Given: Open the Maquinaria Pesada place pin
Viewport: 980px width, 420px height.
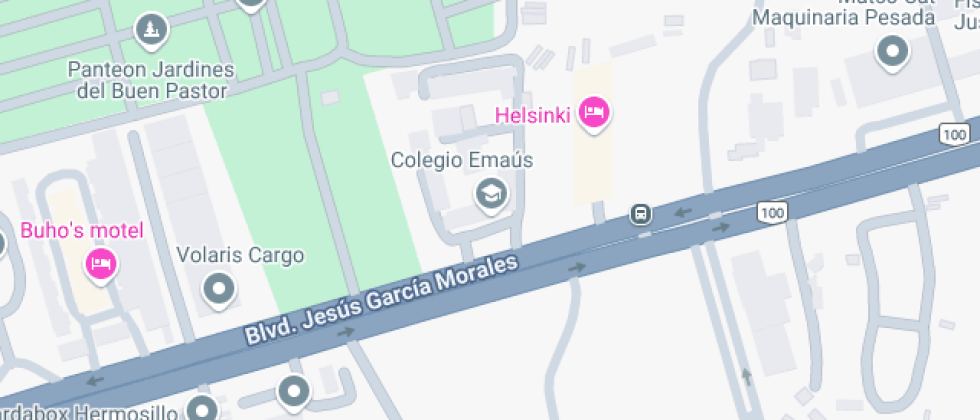Looking at the screenshot, I should point(892,52).
